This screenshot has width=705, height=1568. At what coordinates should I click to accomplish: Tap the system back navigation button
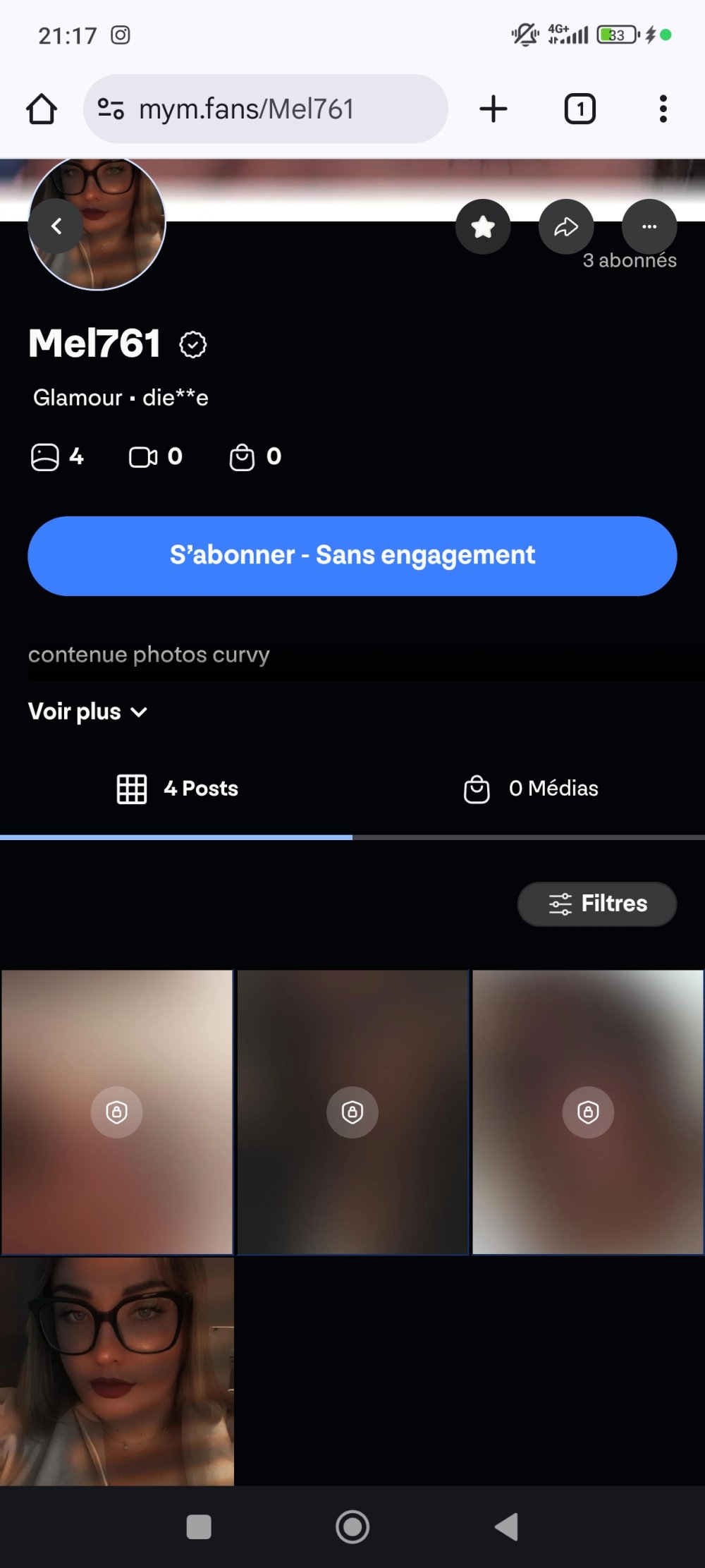(x=507, y=1527)
